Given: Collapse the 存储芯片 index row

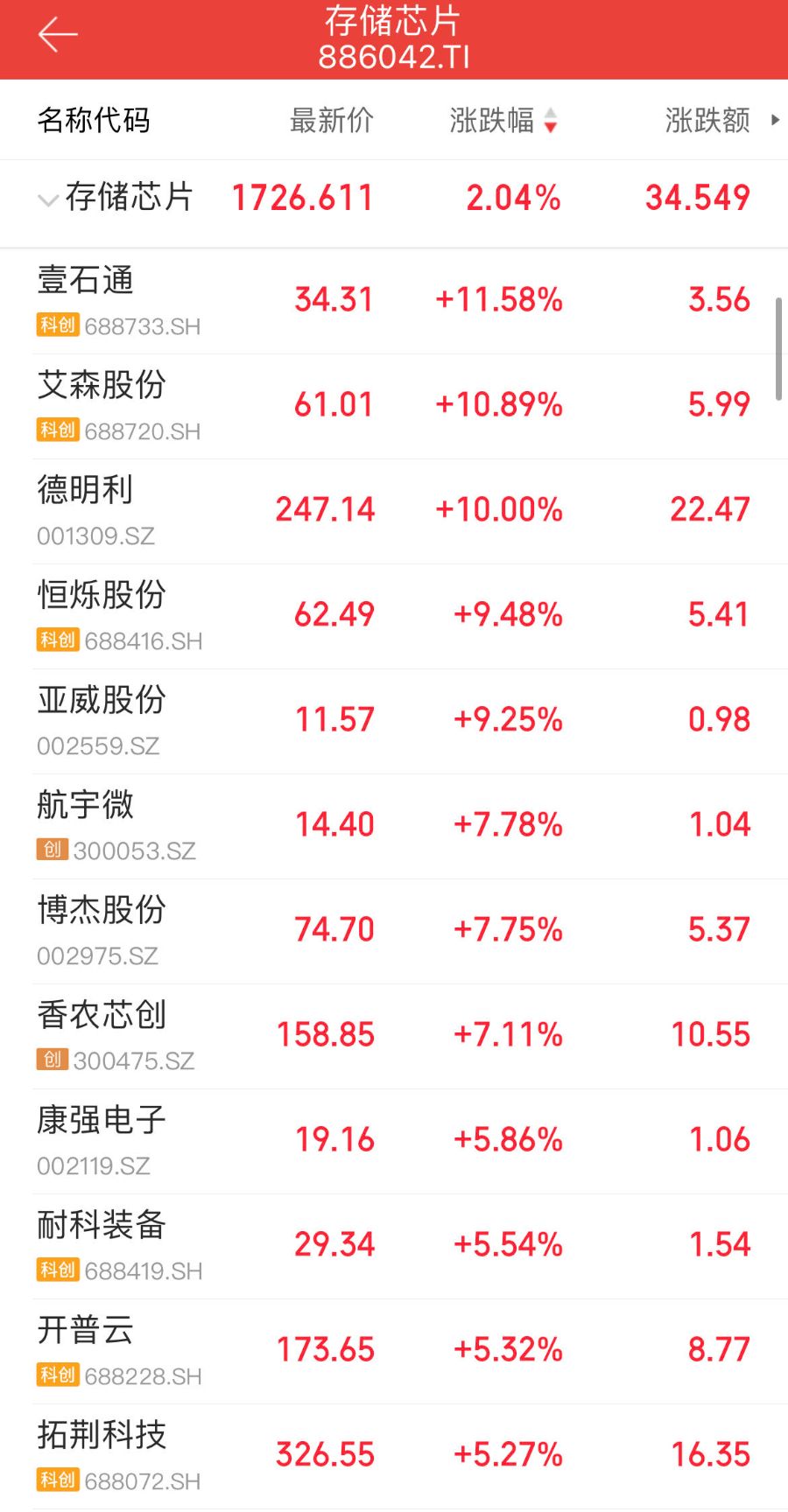Looking at the screenshot, I should point(48,199).
